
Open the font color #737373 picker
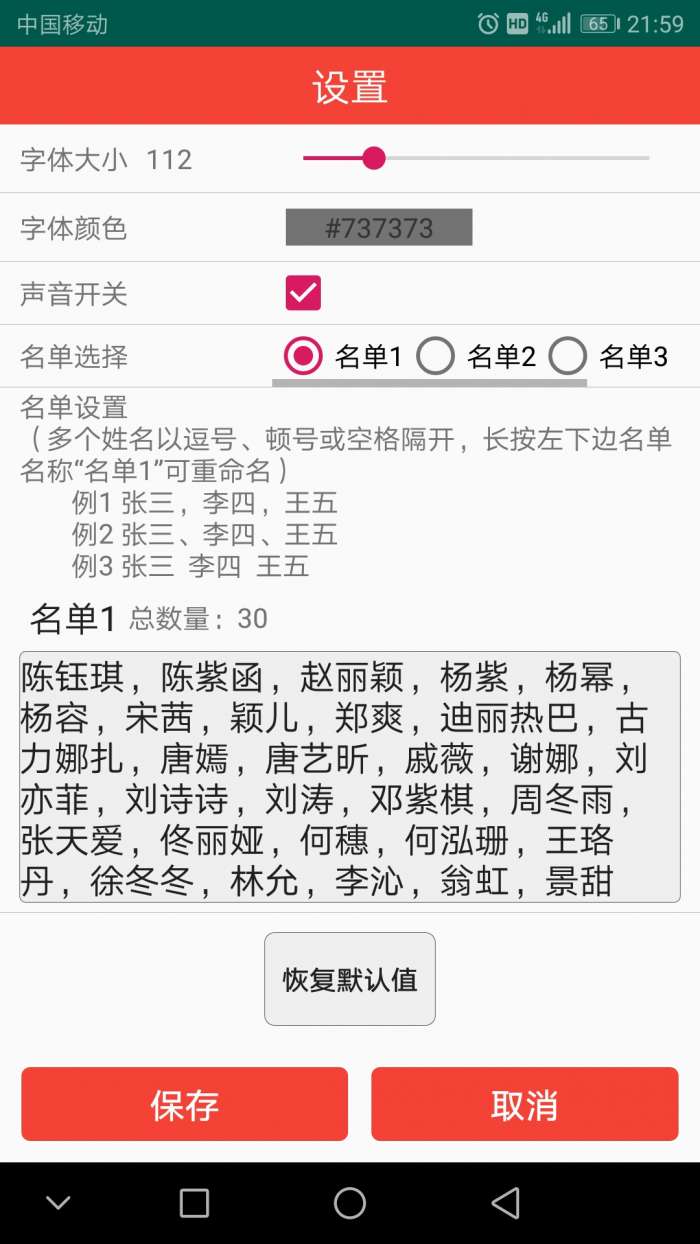pyautogui.click(x=379, y=228)
